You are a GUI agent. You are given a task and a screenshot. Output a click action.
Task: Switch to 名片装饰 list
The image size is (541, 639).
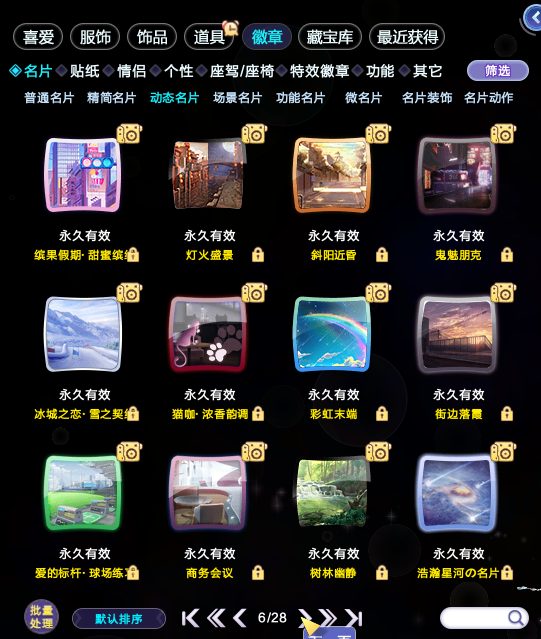click(x=427, y=98)
